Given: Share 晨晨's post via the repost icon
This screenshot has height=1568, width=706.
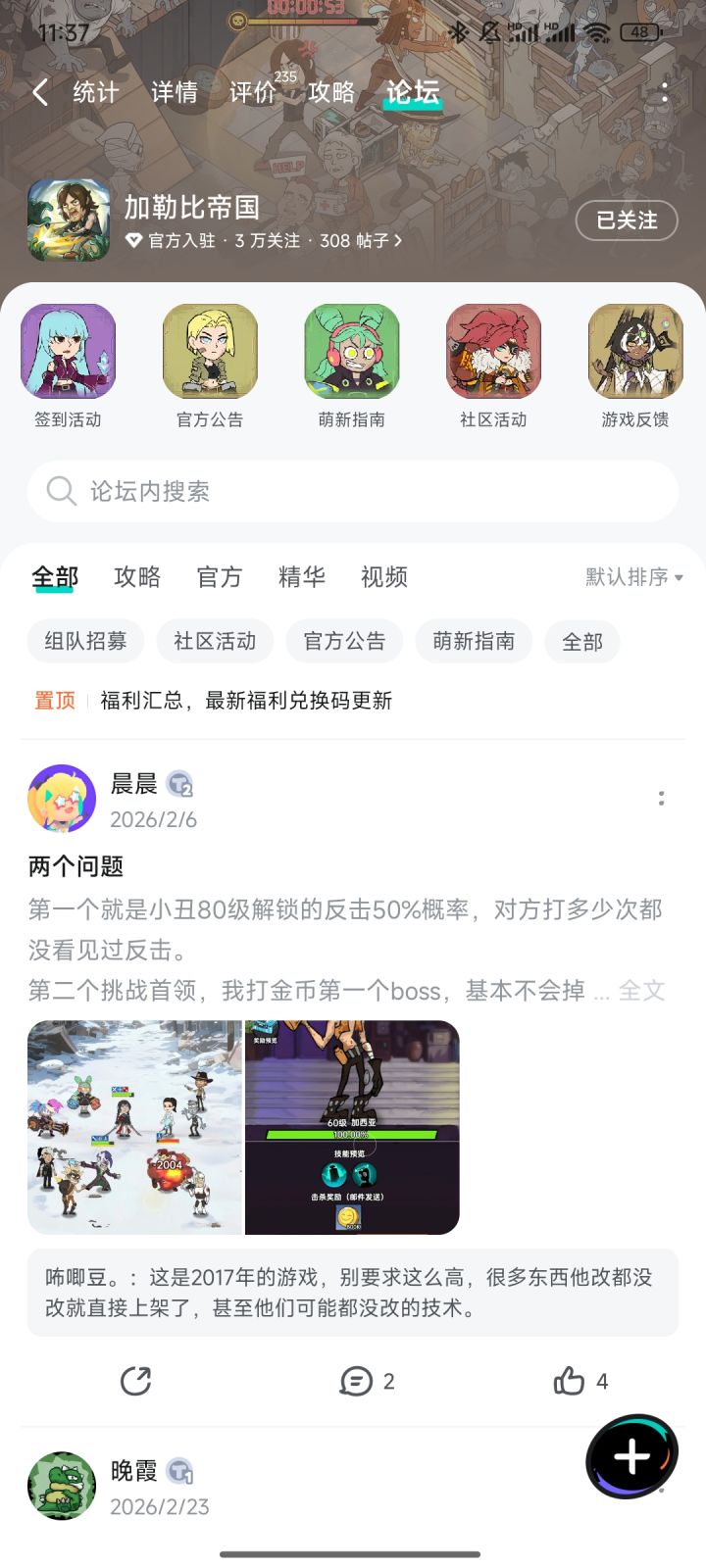Looking at the screenshot, I should (135, 1381).
